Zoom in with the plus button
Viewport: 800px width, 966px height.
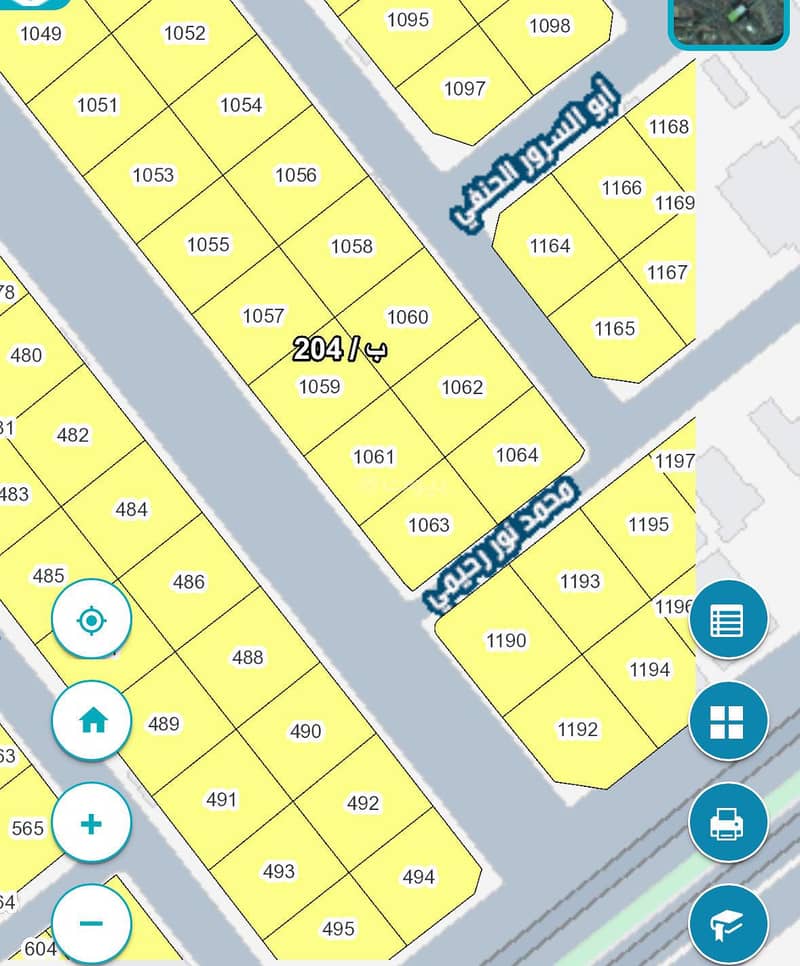click(91, 824)
